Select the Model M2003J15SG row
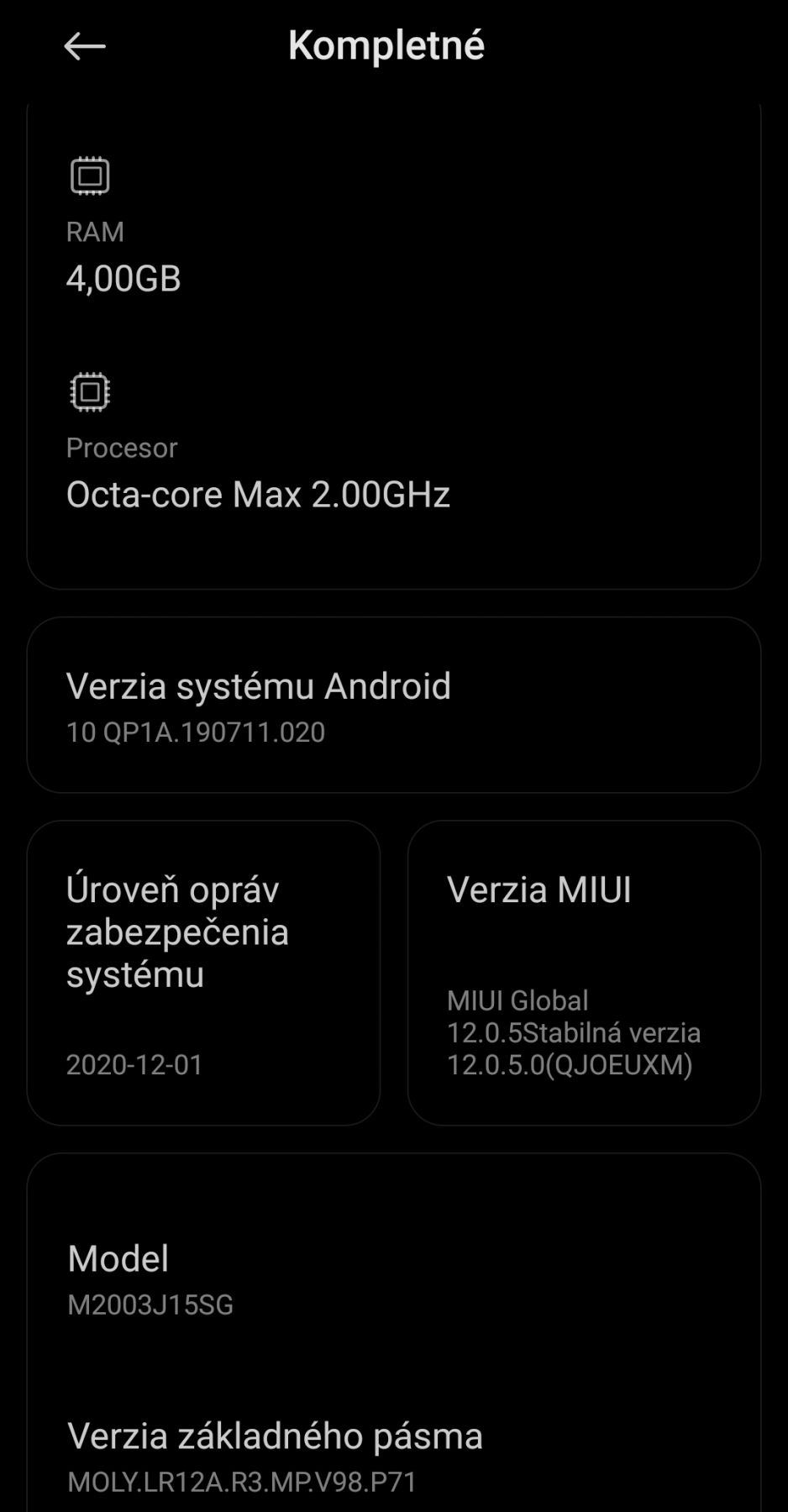This screenshot has height=1512, width=788. 393,1278
